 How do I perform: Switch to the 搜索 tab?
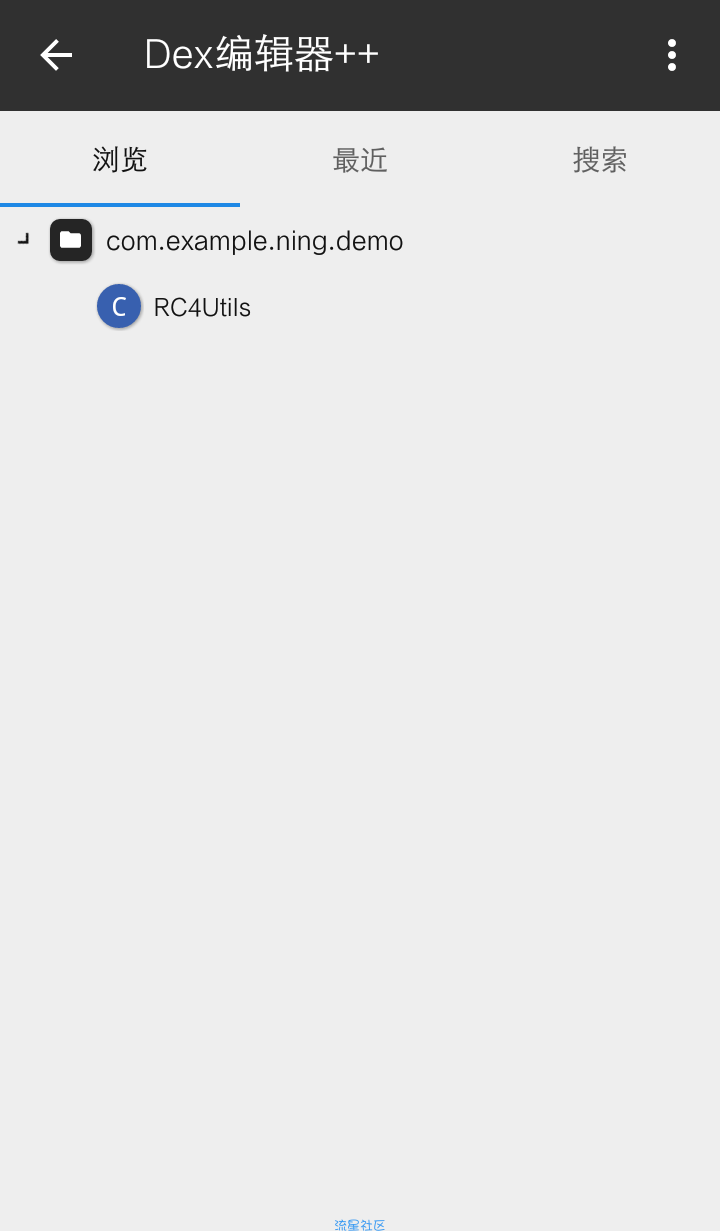[x=599, y=160]
